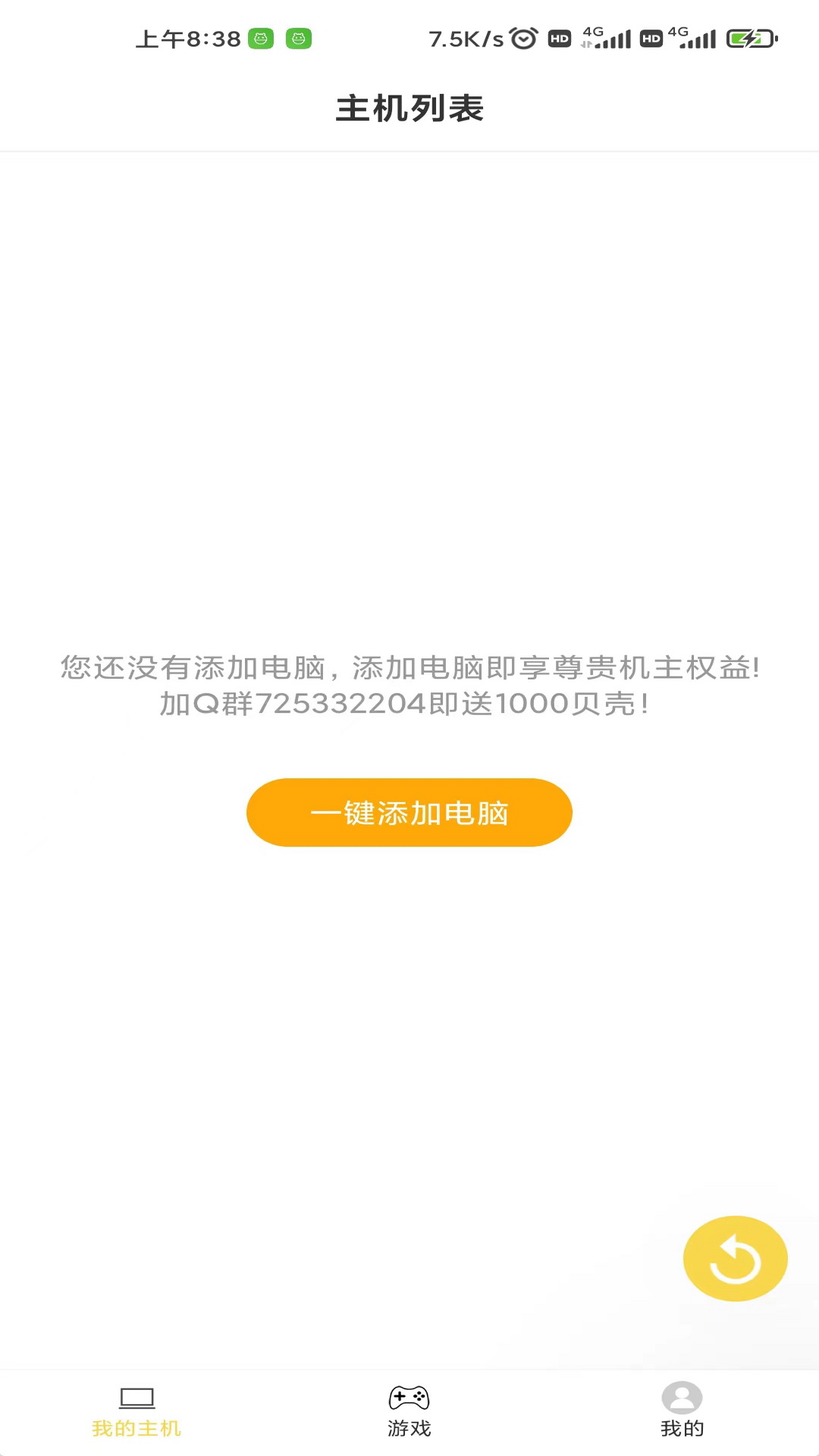
Task: Tap the empty host list prompt message
Action: tap(409, 685)
